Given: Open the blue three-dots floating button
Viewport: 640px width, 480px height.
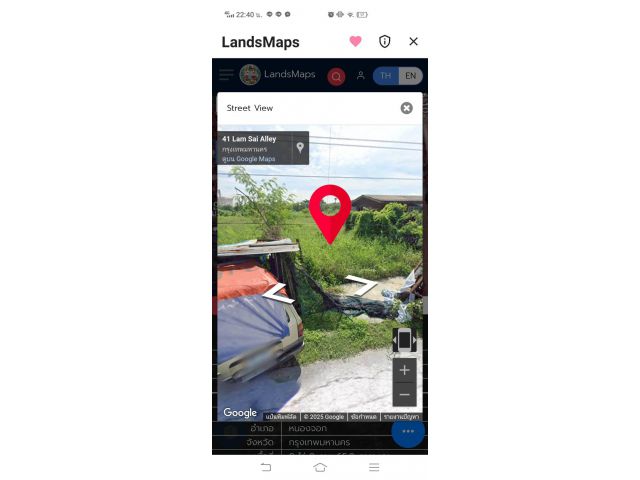Looking at the screenshot, I should click(x=407, y=431).
